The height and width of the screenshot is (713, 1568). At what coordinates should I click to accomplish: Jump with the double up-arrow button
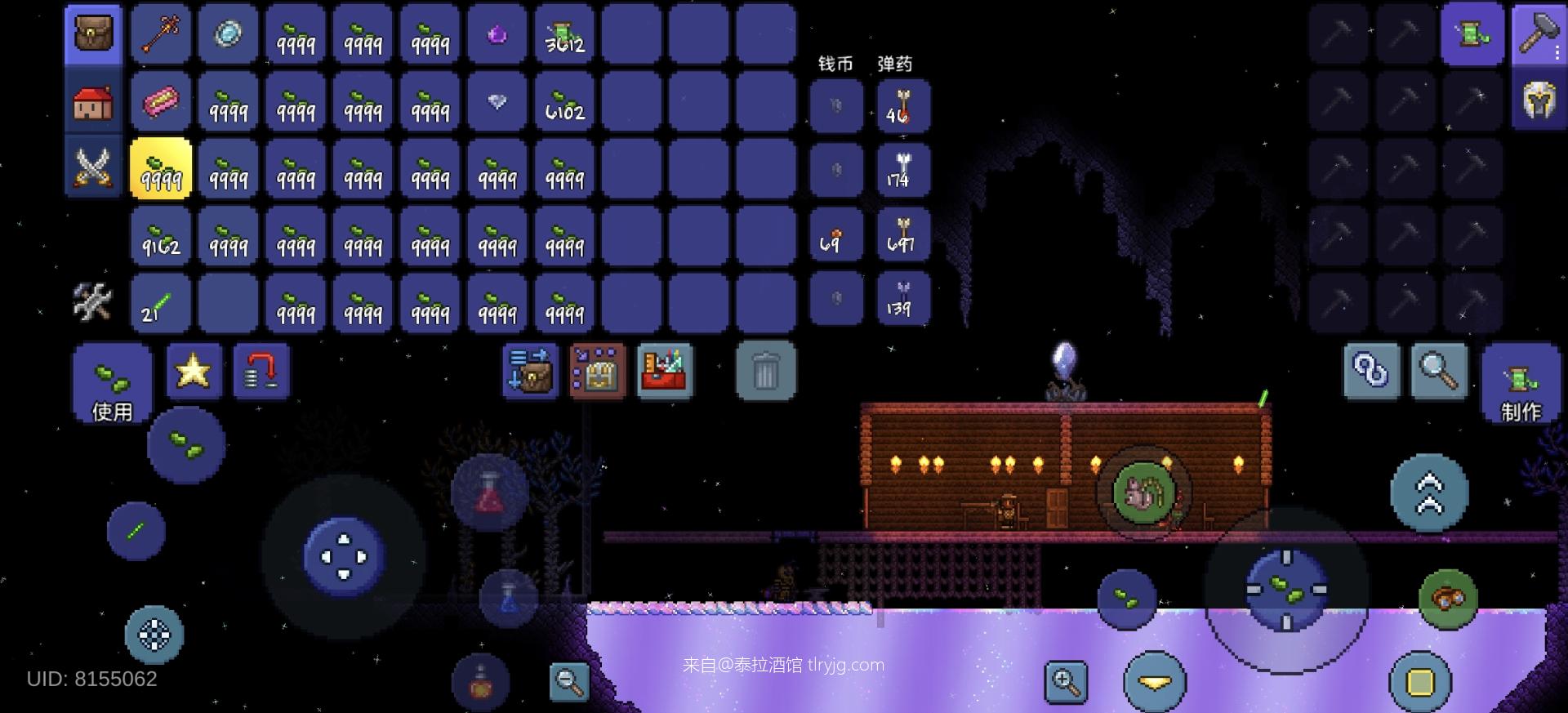(x=1429, y=494)
